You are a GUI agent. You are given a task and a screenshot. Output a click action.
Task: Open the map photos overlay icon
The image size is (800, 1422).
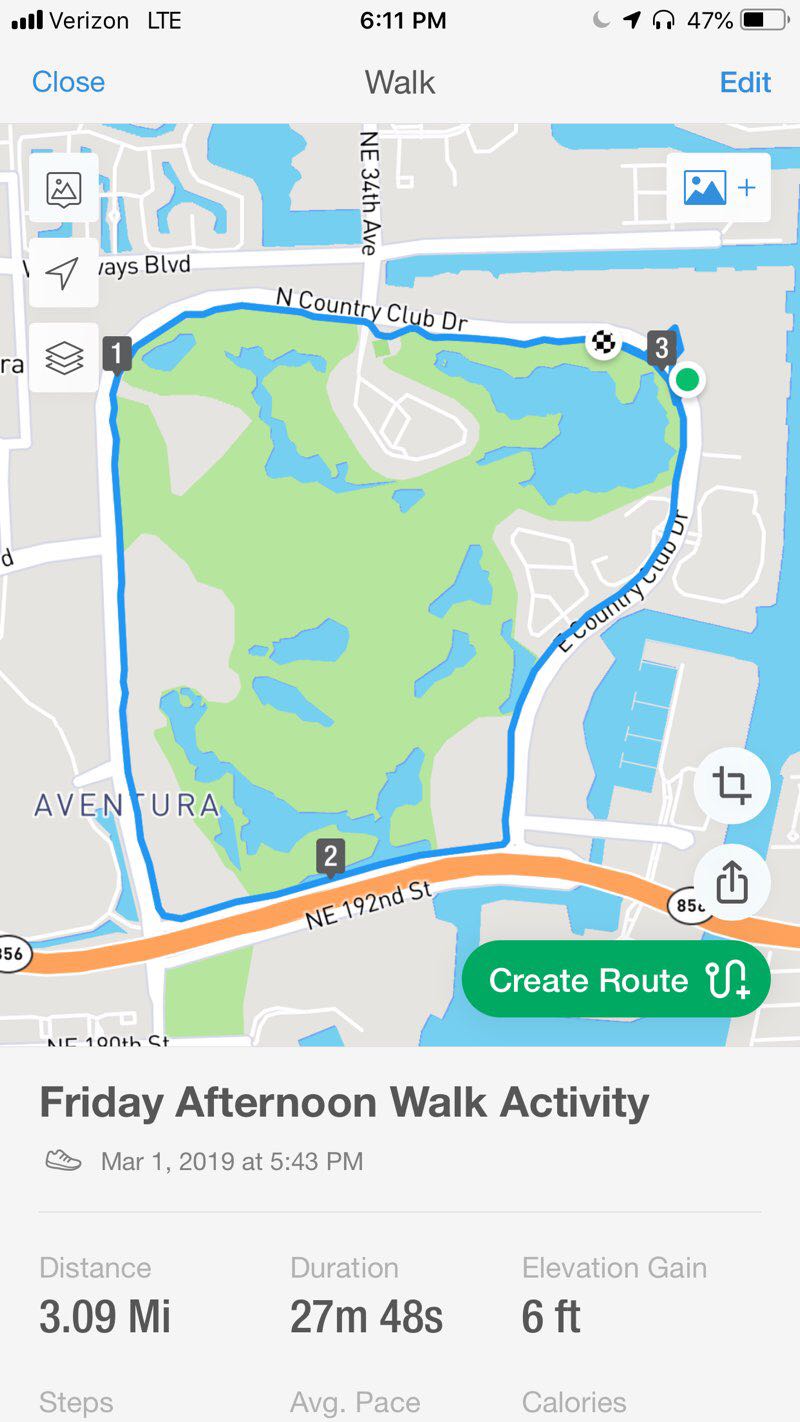point(64,187)
